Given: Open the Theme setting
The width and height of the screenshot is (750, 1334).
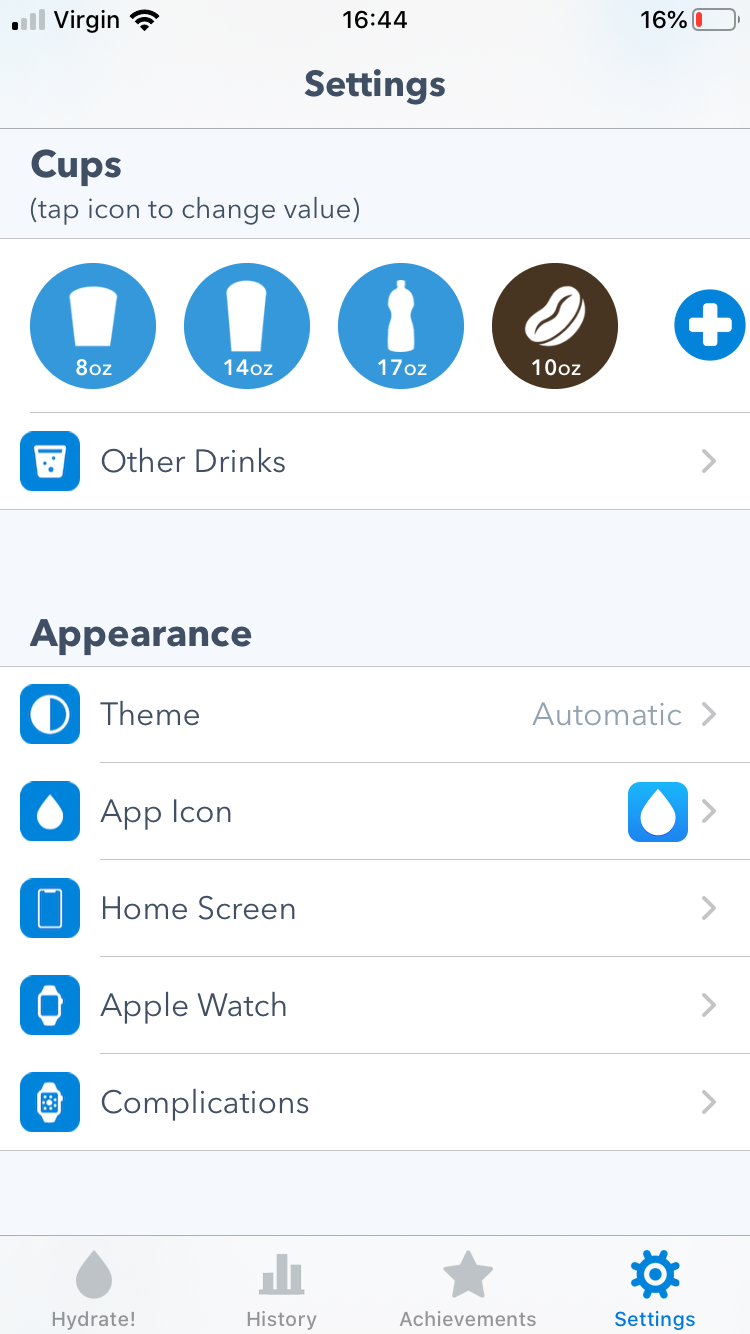Looking at the screenshot, I should point(375,714).
